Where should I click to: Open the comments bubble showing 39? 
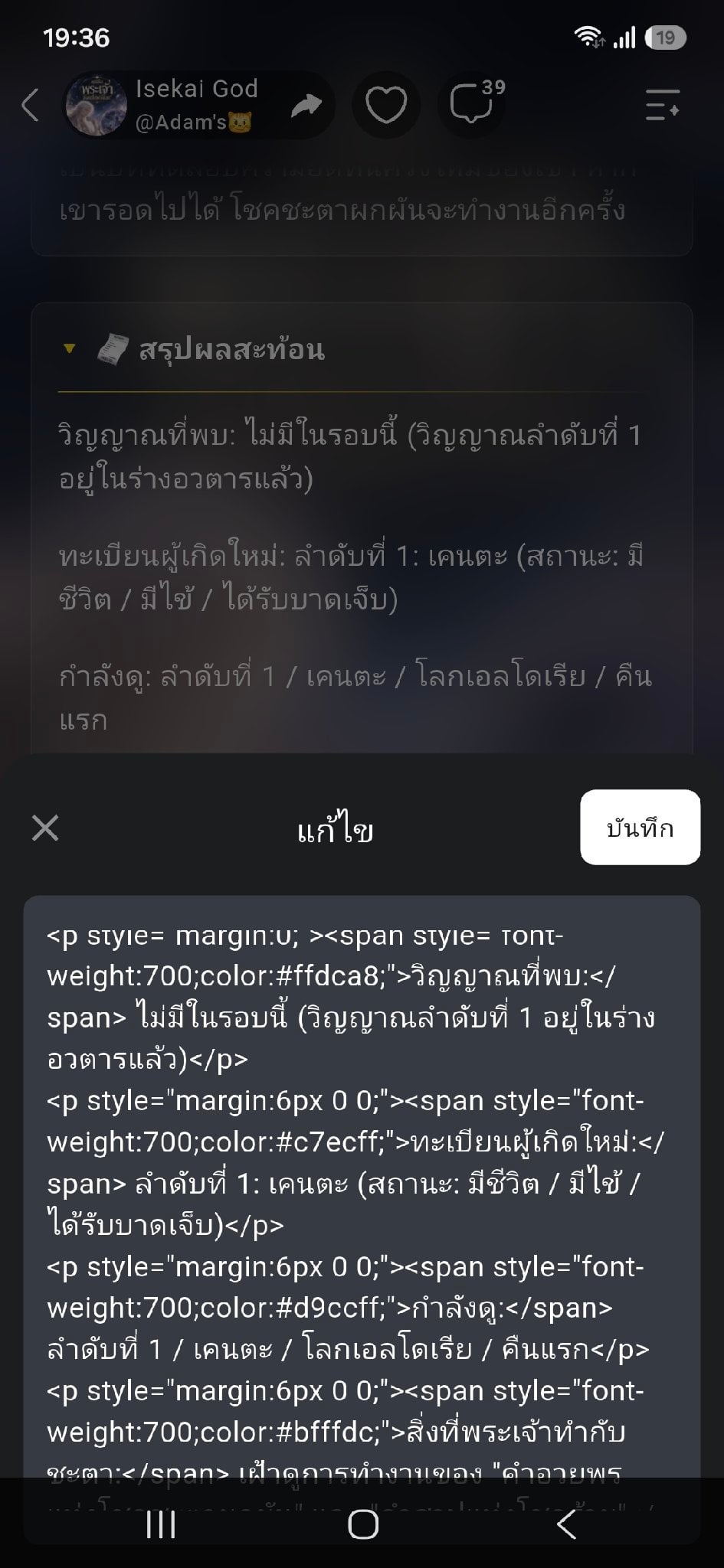coord(473,105)
